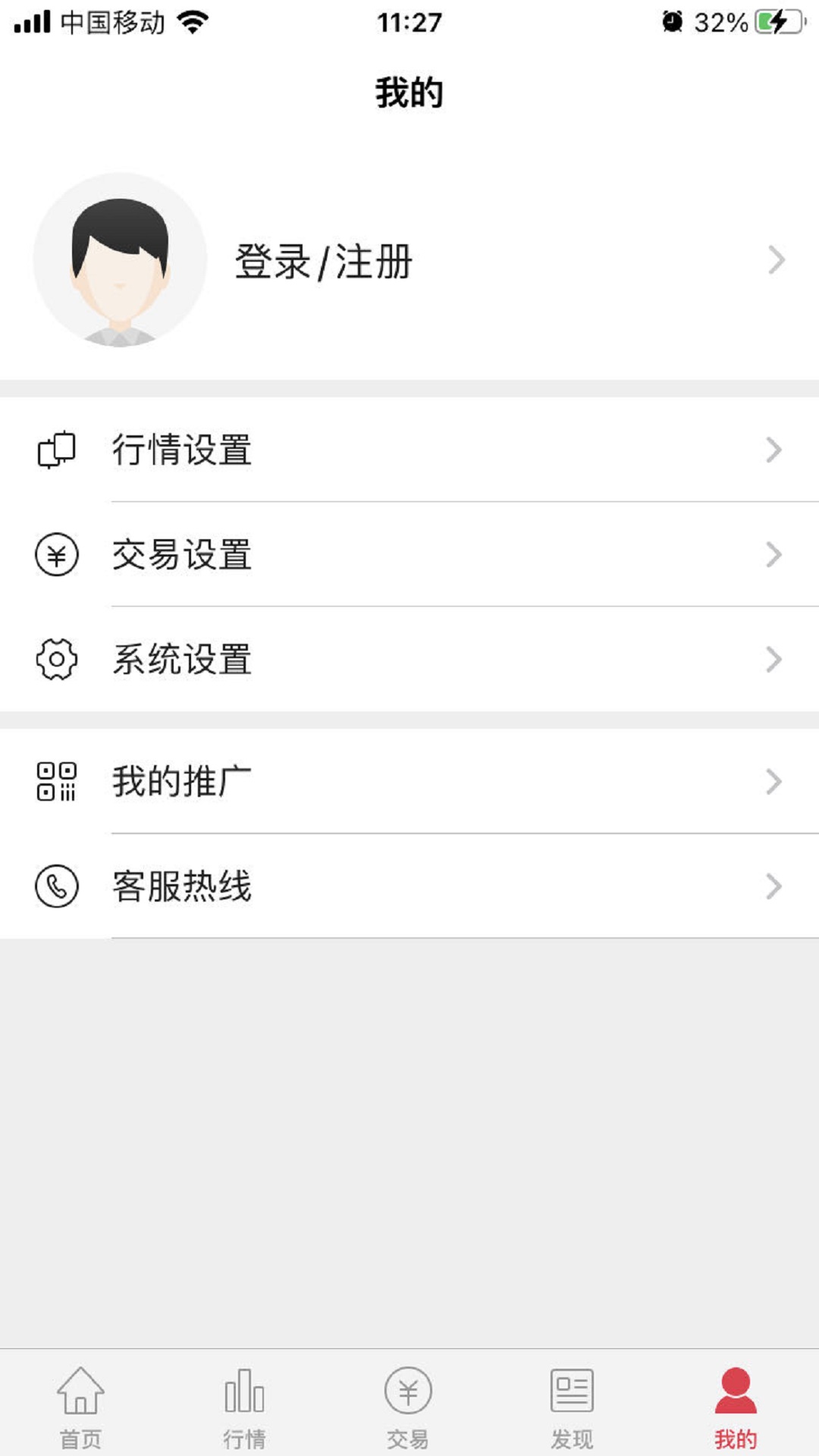Go to the 发现 tab

coord(572,1407)
